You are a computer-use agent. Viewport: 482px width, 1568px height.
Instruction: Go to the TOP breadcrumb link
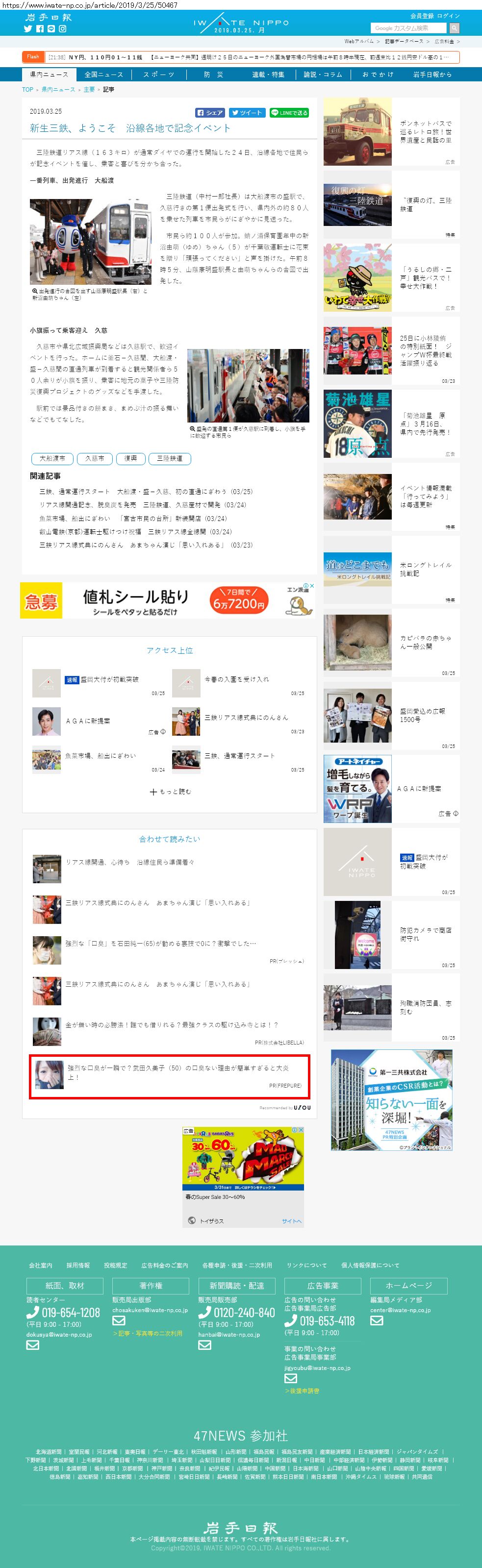[x=27, y=90]
